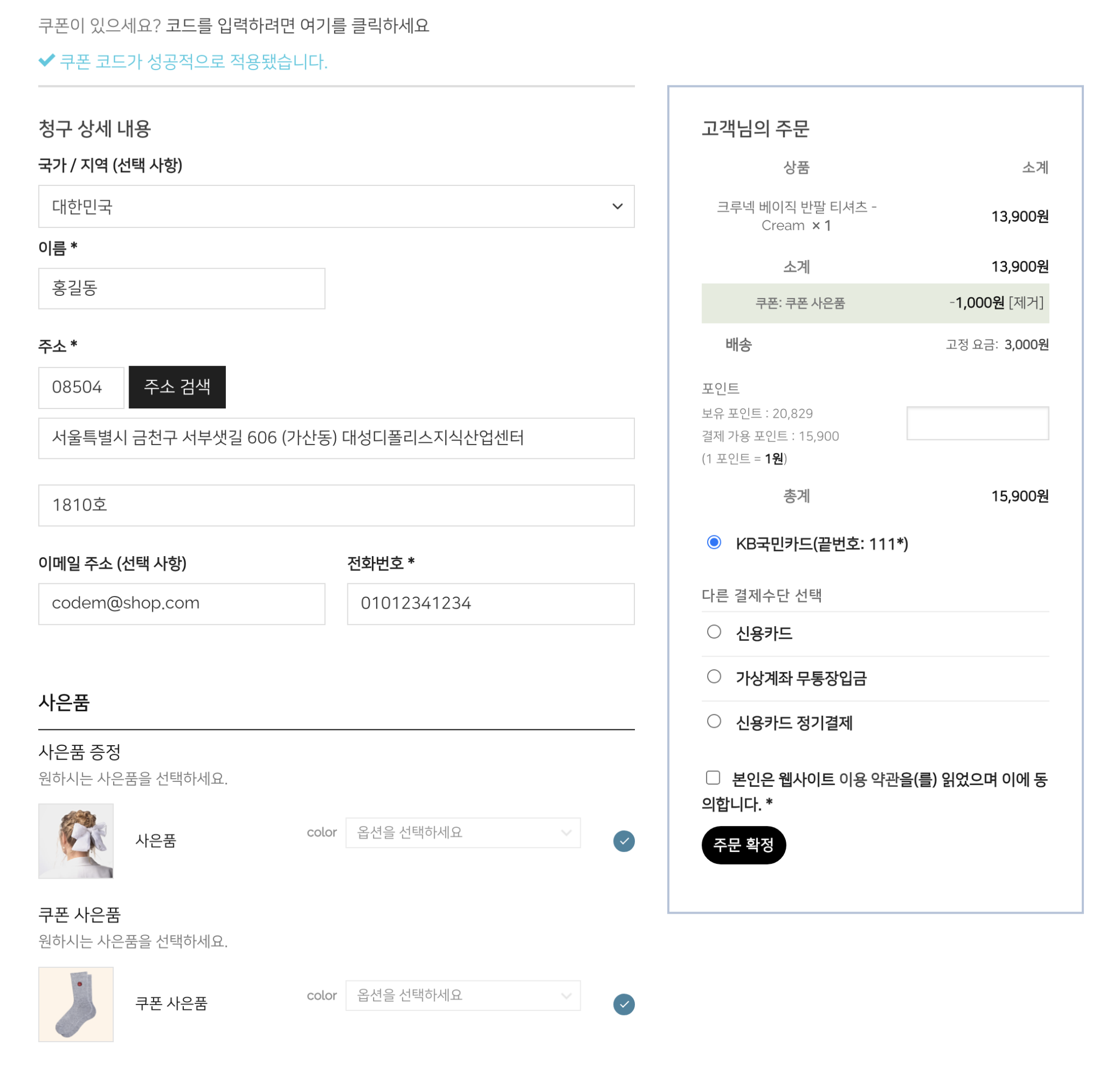Tap the 주소 검색 button
The width and height of the screenshot is (1120, 1081).
[x=177, y=387]
